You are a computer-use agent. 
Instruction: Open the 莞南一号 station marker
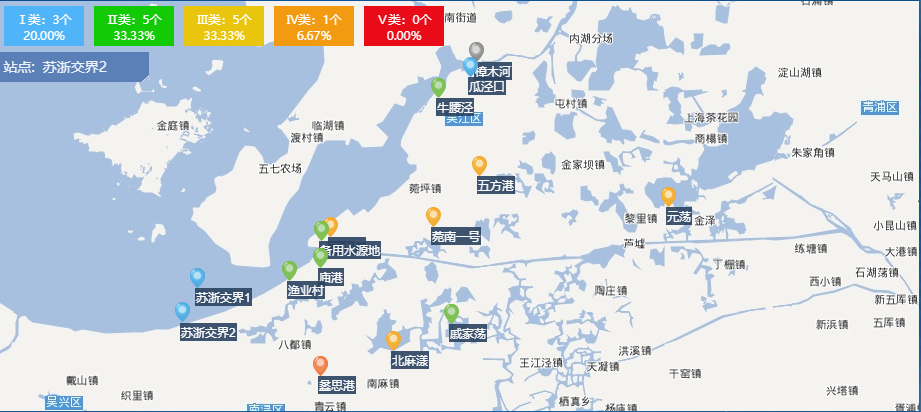433,216
